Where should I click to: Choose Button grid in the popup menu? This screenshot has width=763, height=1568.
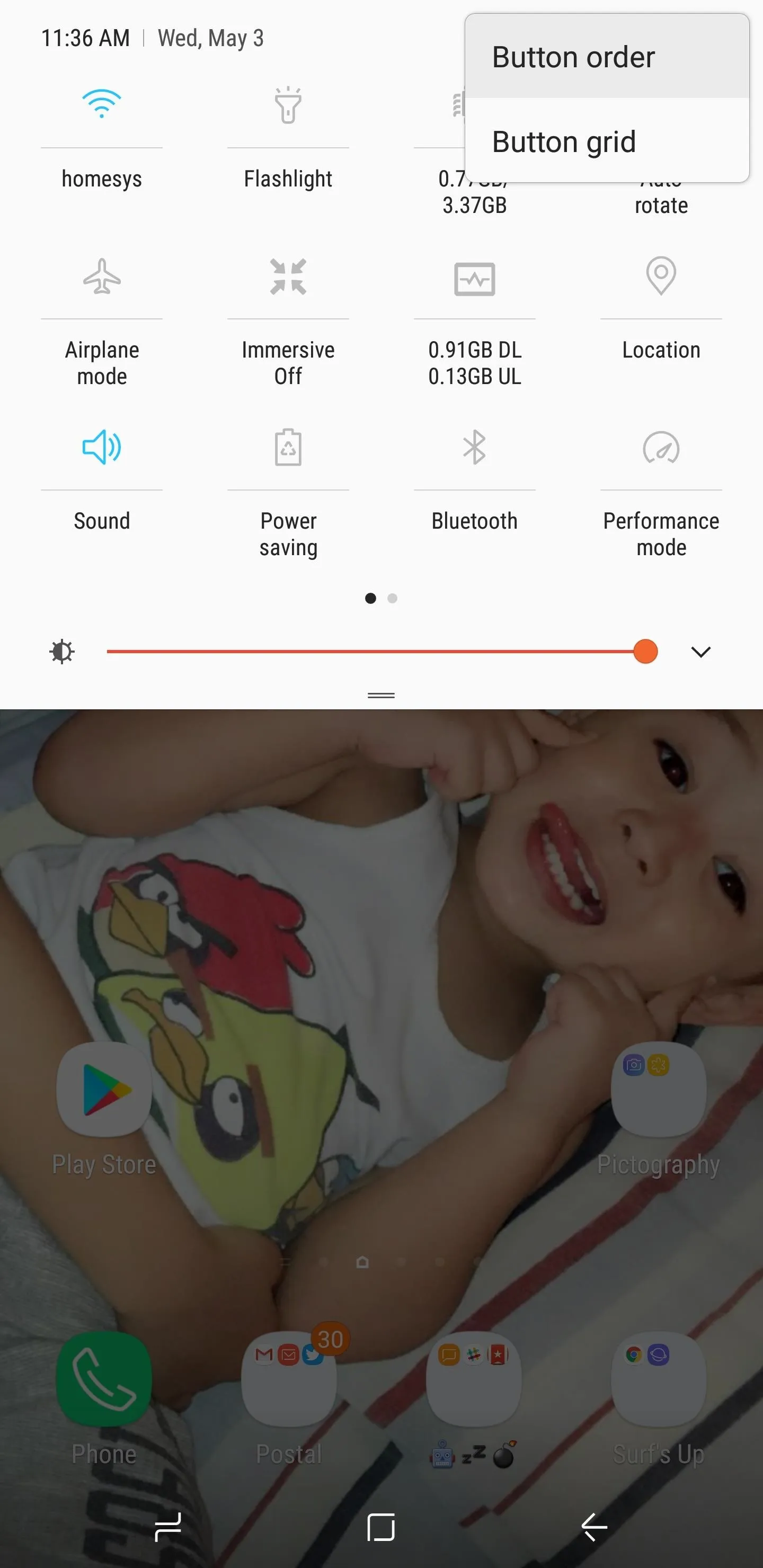tap(607, 141)
